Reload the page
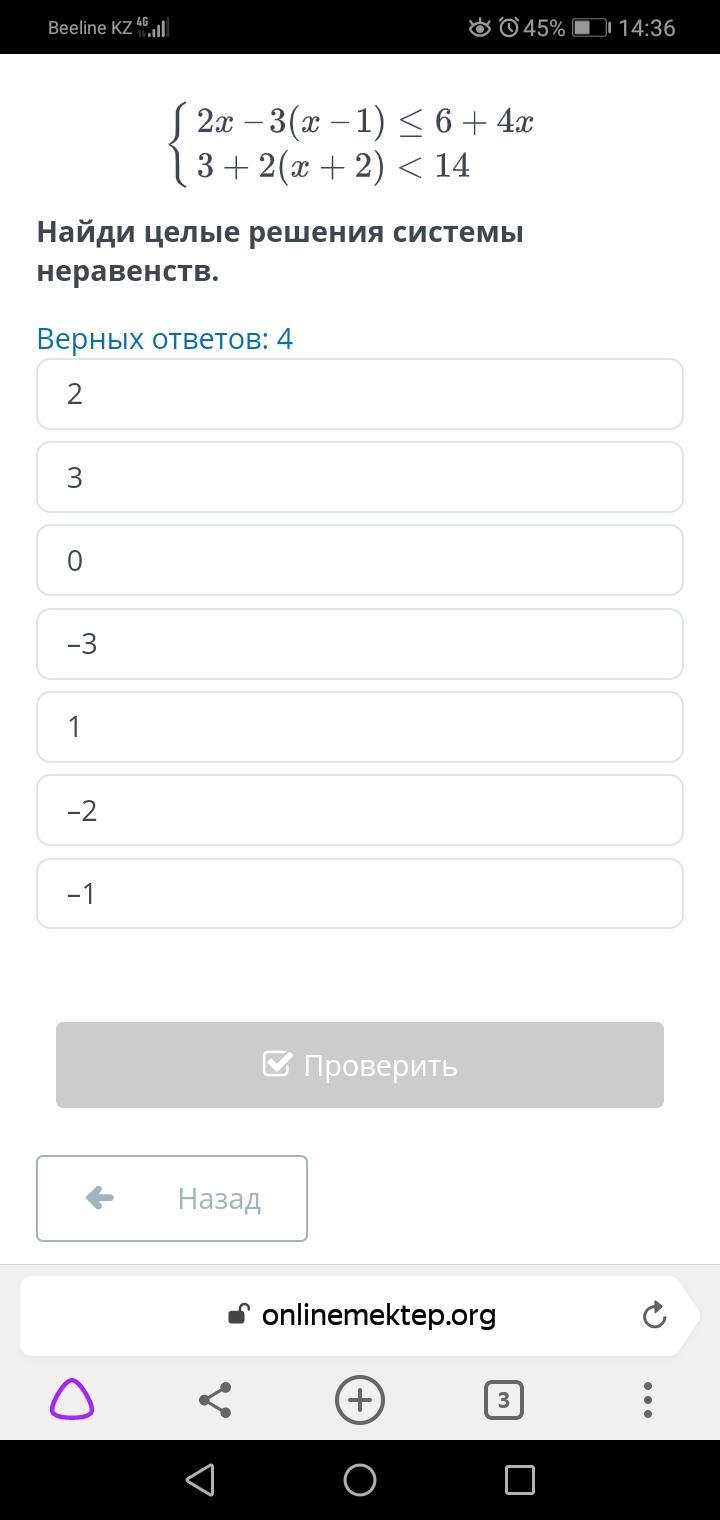This screenshot has height=1520, width=720. point(654,1315)
